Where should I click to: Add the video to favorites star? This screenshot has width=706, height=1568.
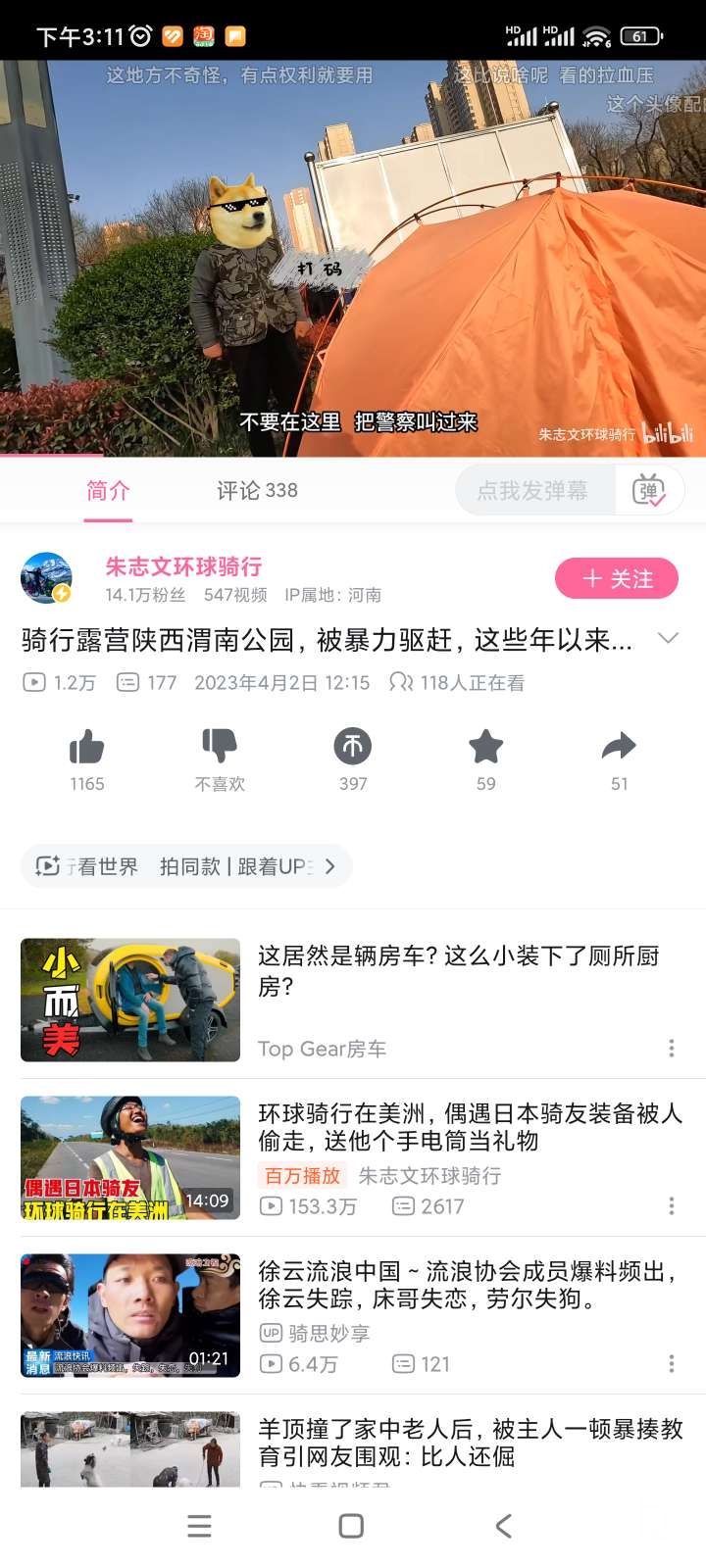click(486, 749)
